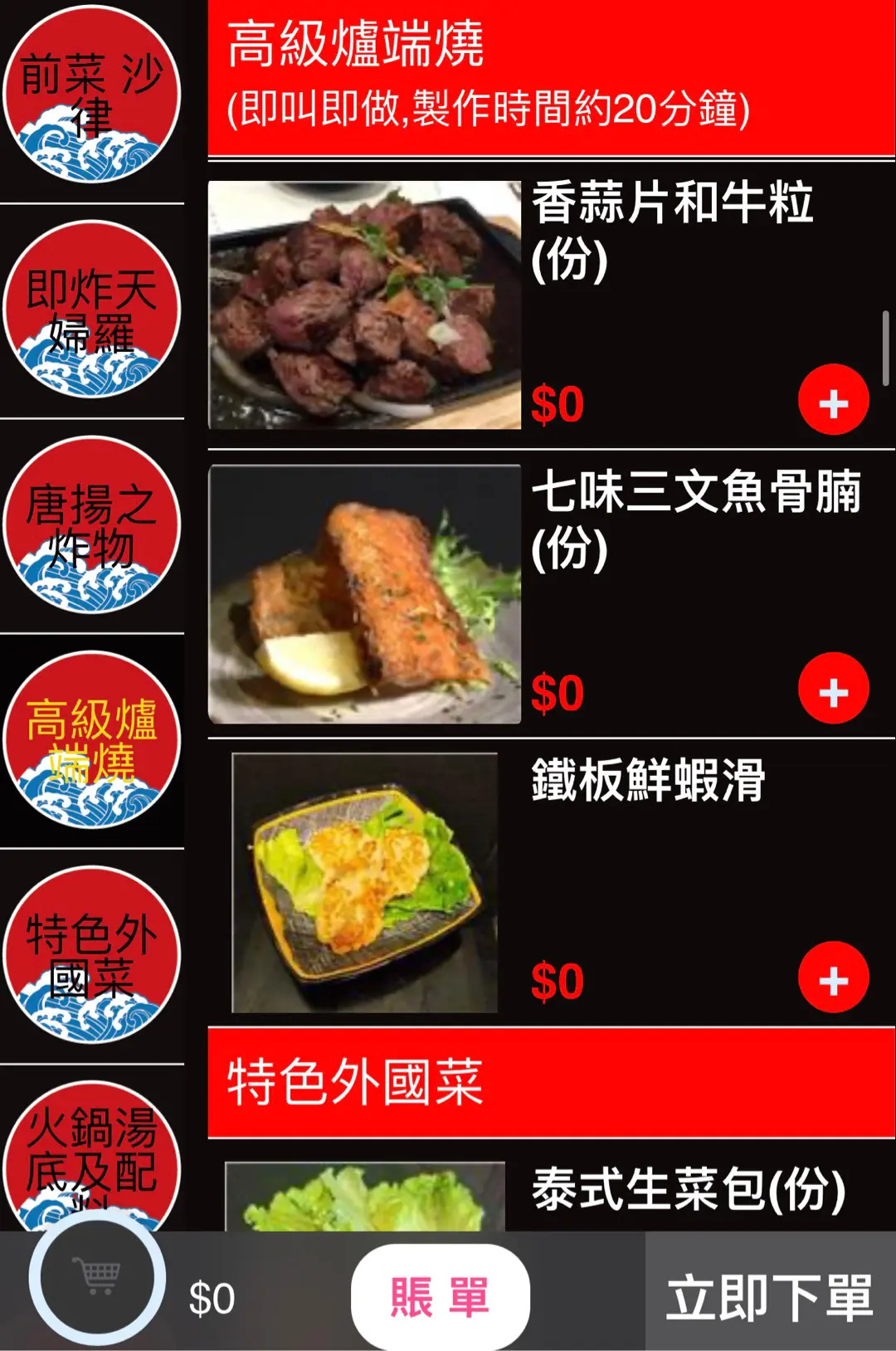Add 鐵板鮮蝦滑 to the order
The image size is (896, 1351).
(x=833, y=978)
